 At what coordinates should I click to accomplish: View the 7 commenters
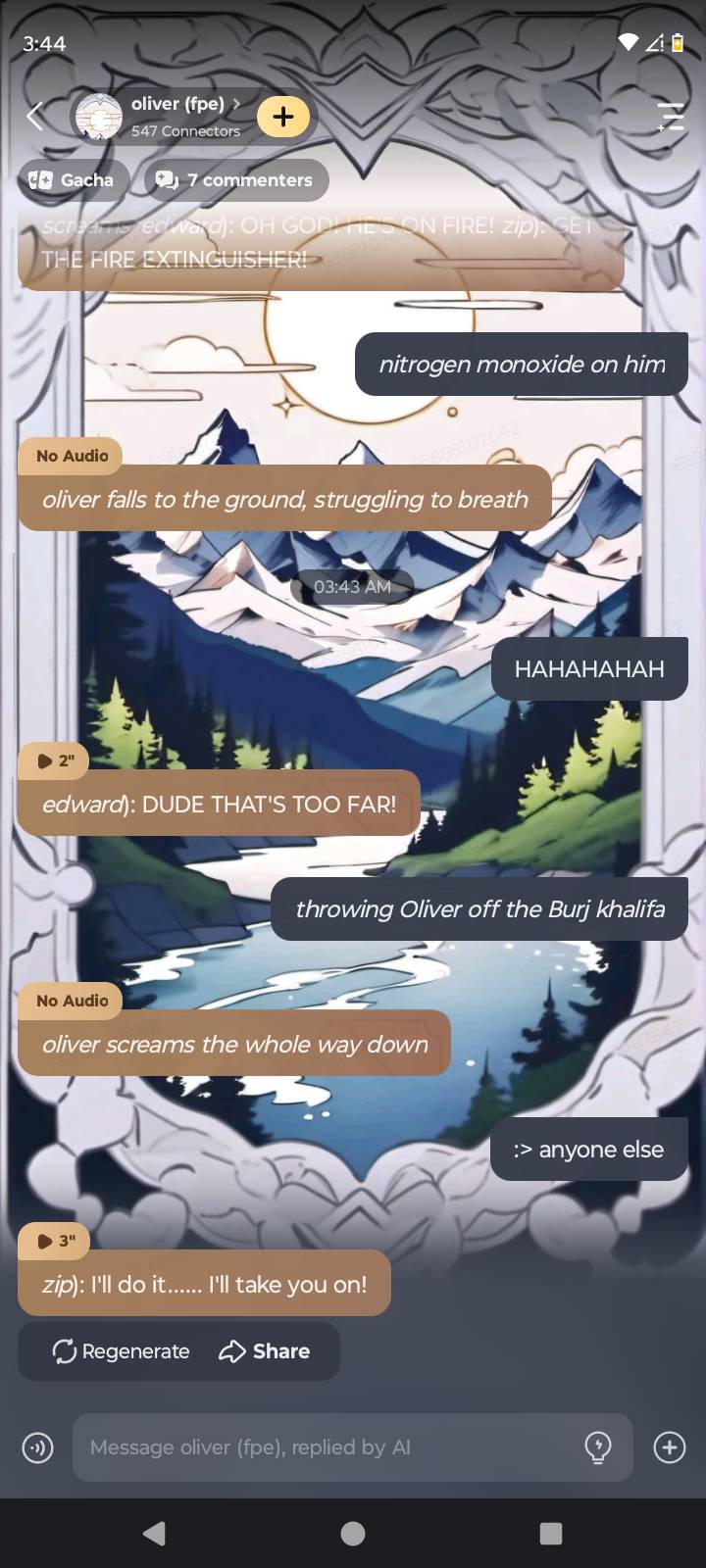point(235,180)
